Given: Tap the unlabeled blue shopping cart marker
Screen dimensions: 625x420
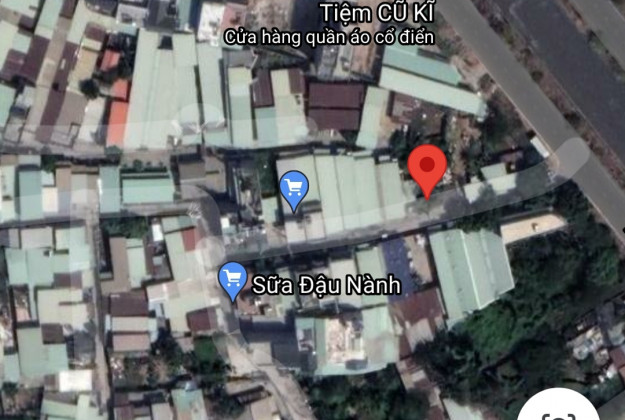Looking at the screenshot, I should pyautogui.click(x=293, y=188).
